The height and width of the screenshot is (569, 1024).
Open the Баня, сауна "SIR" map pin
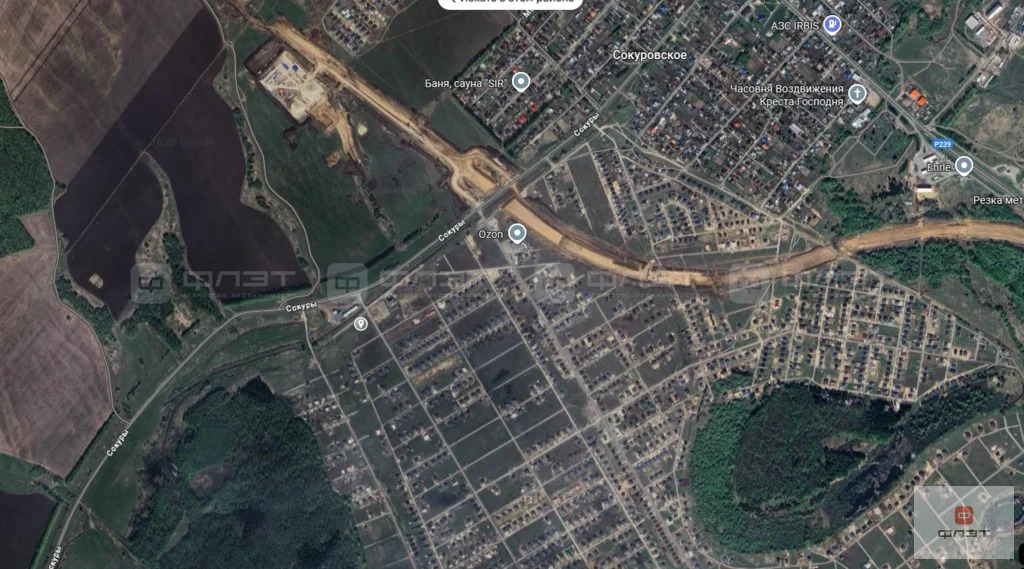tap(520, 82)
